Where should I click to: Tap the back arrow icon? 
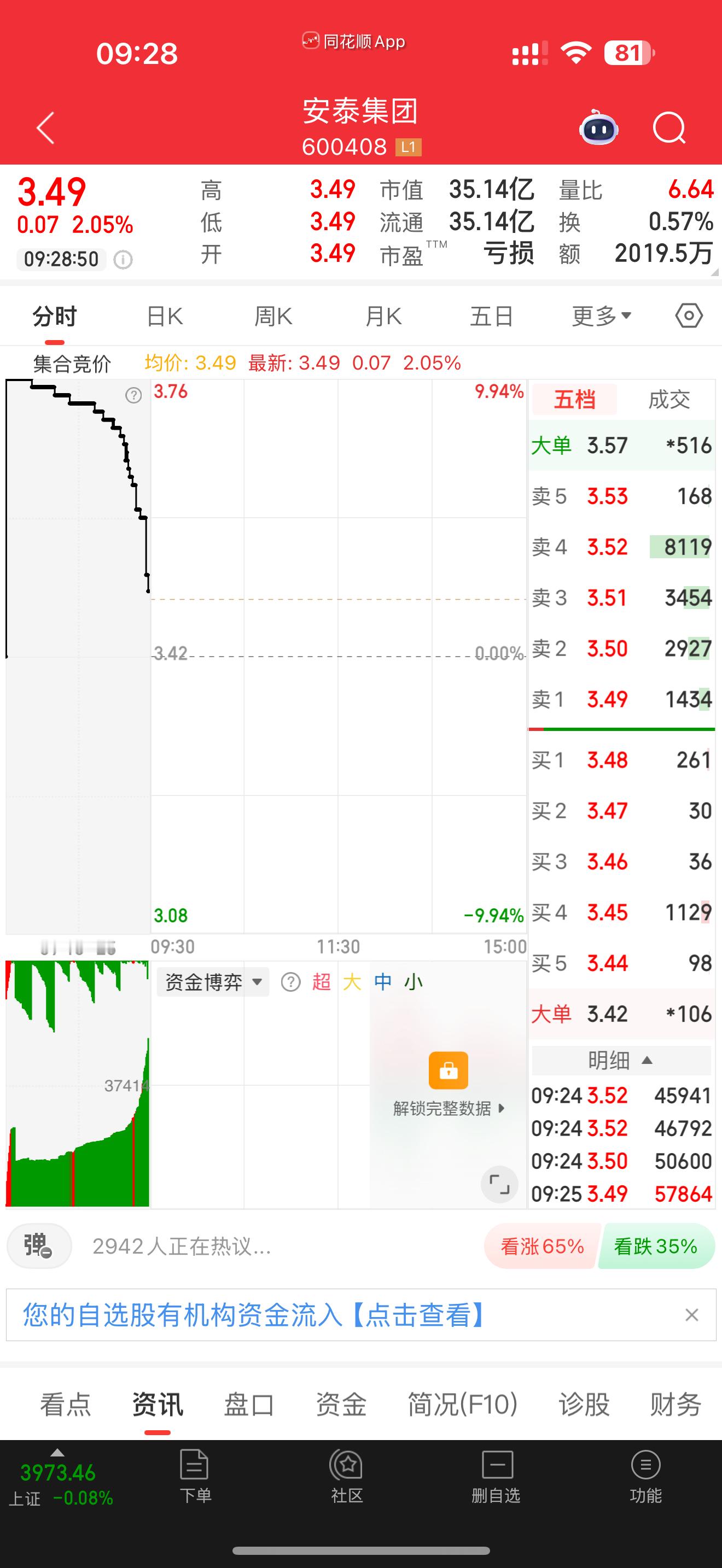pyautogui.click(x=44, y=128)
